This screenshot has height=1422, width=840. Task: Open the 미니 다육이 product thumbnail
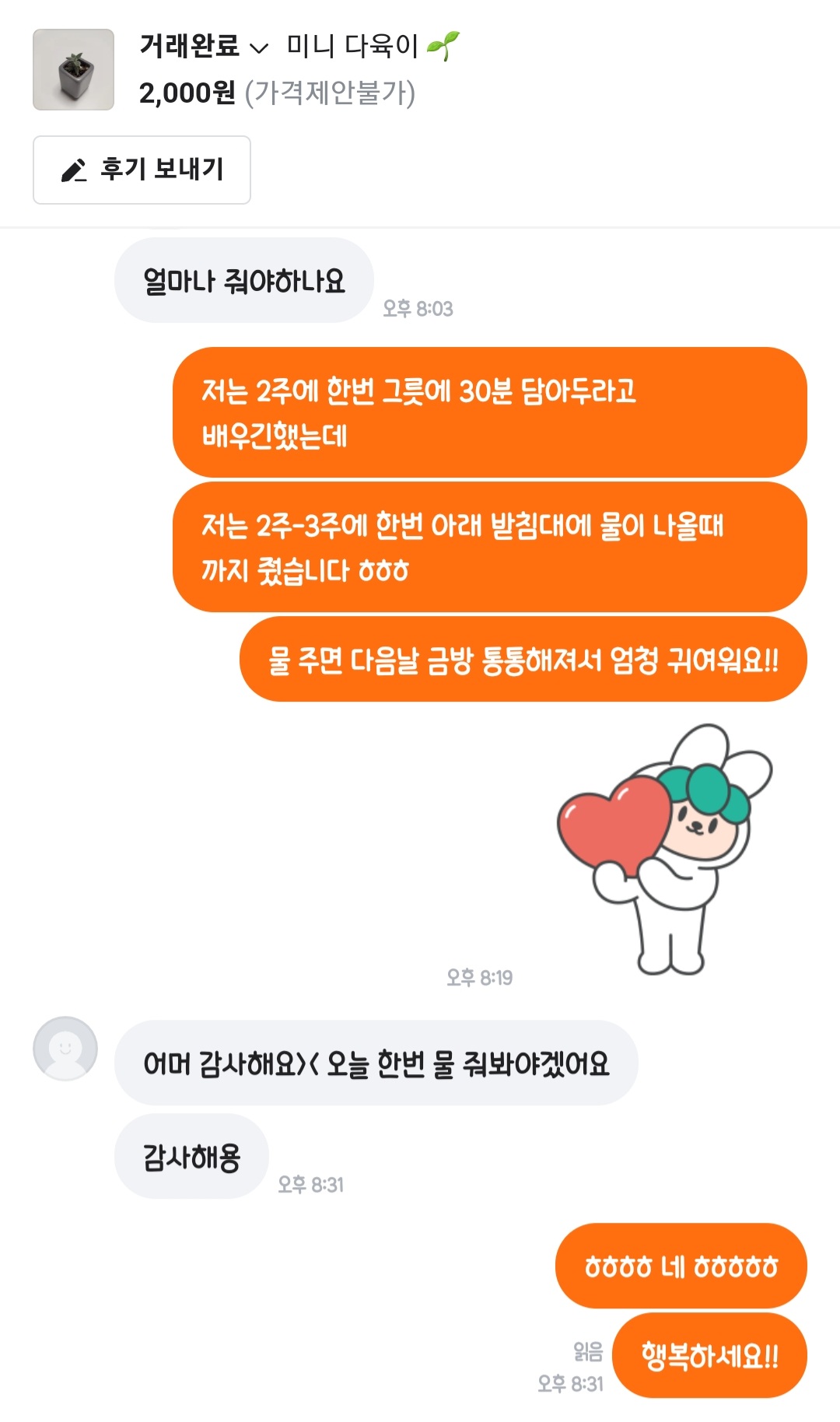(x=73, y=69)
